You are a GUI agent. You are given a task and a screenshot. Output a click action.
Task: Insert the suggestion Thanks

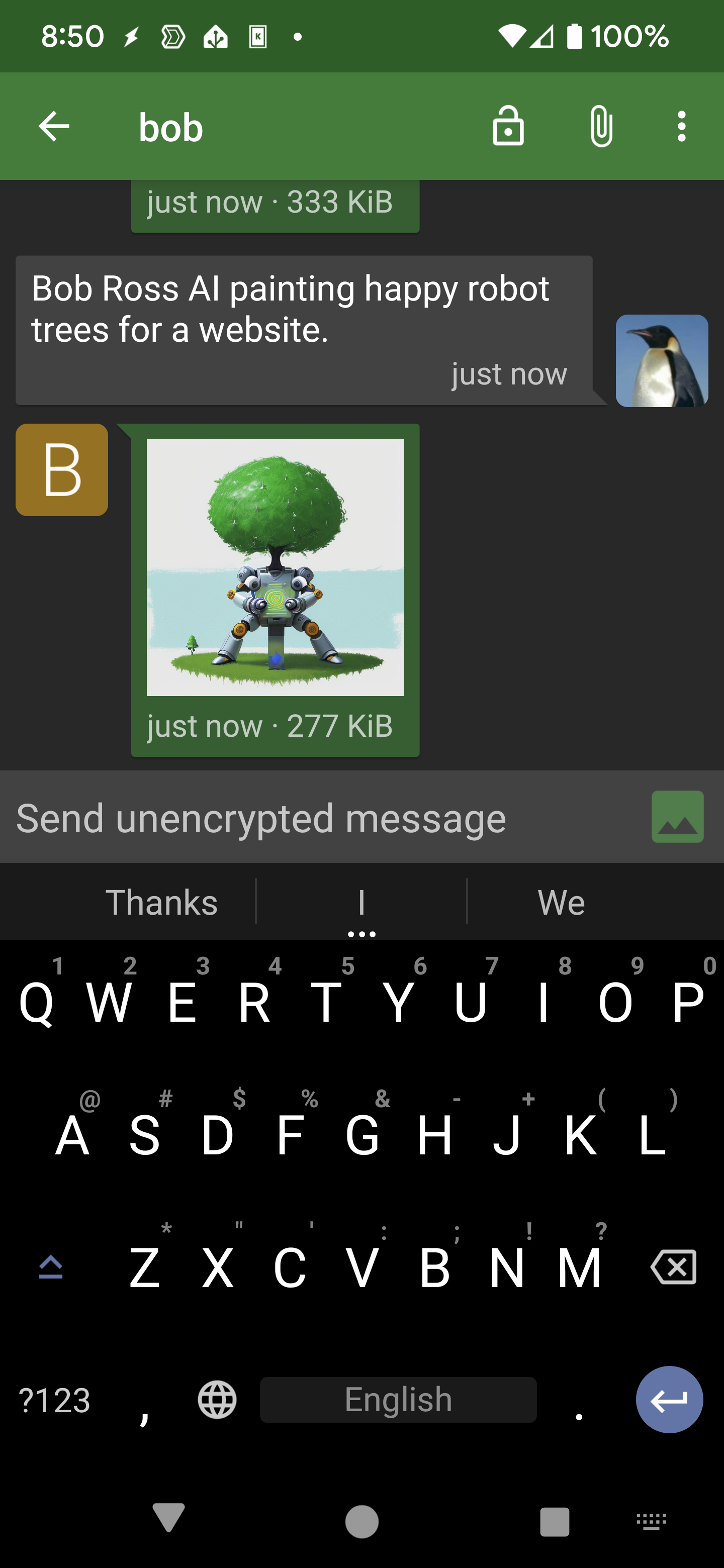[161, 902]
